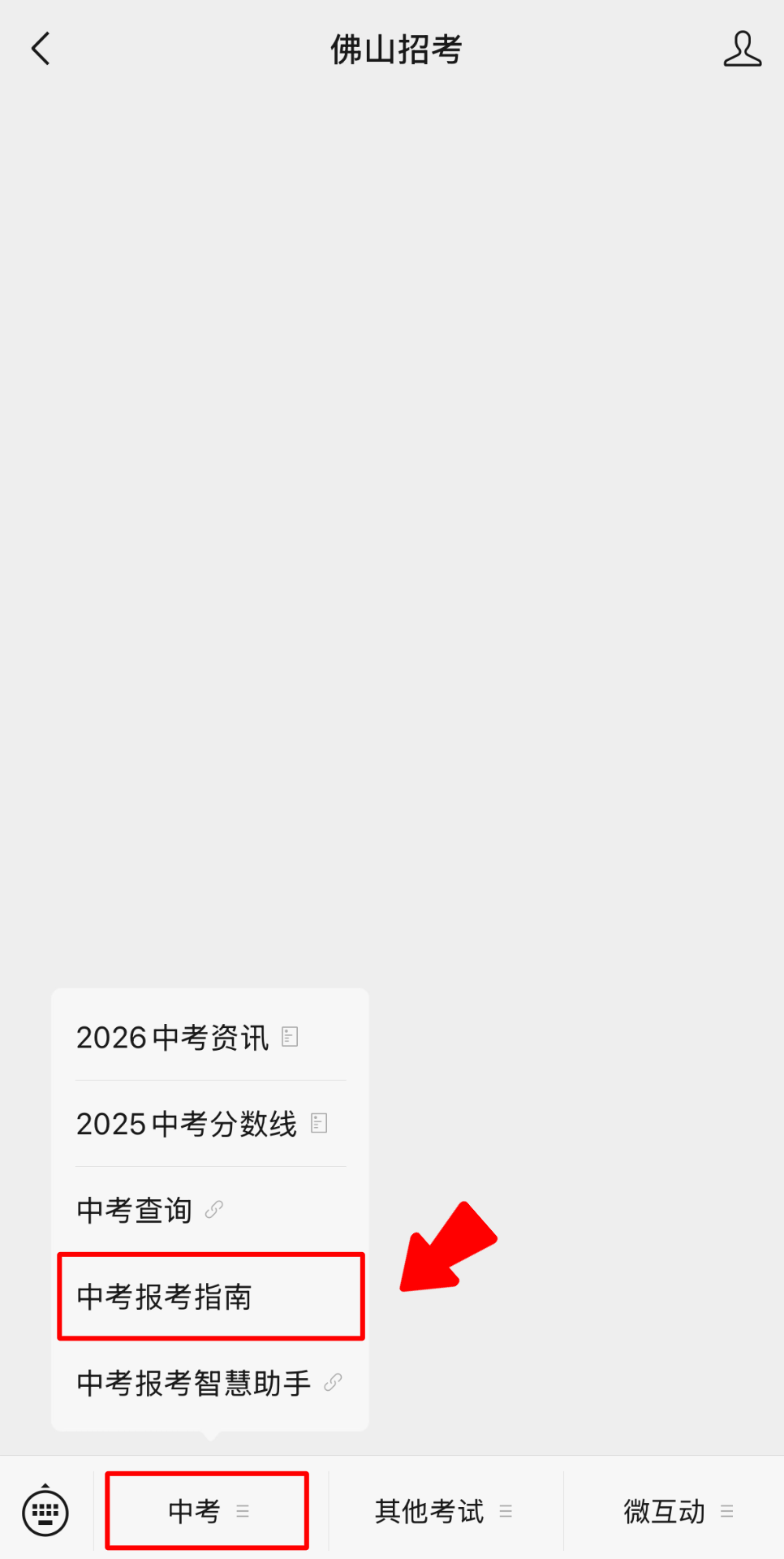Open the account profile icon
The width and height of the screenshot is (784, 1559).
742,49
